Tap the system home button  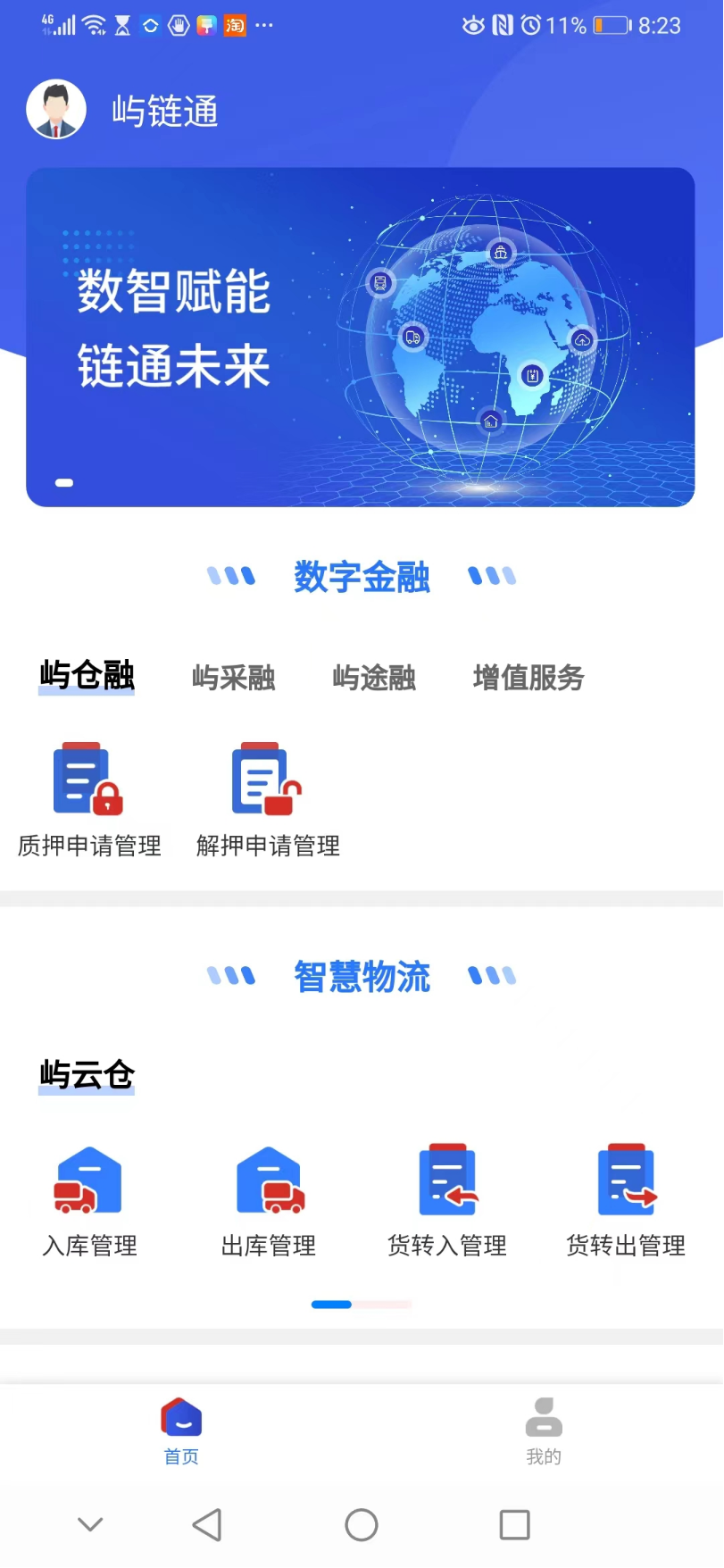(x=362, y=1524)
